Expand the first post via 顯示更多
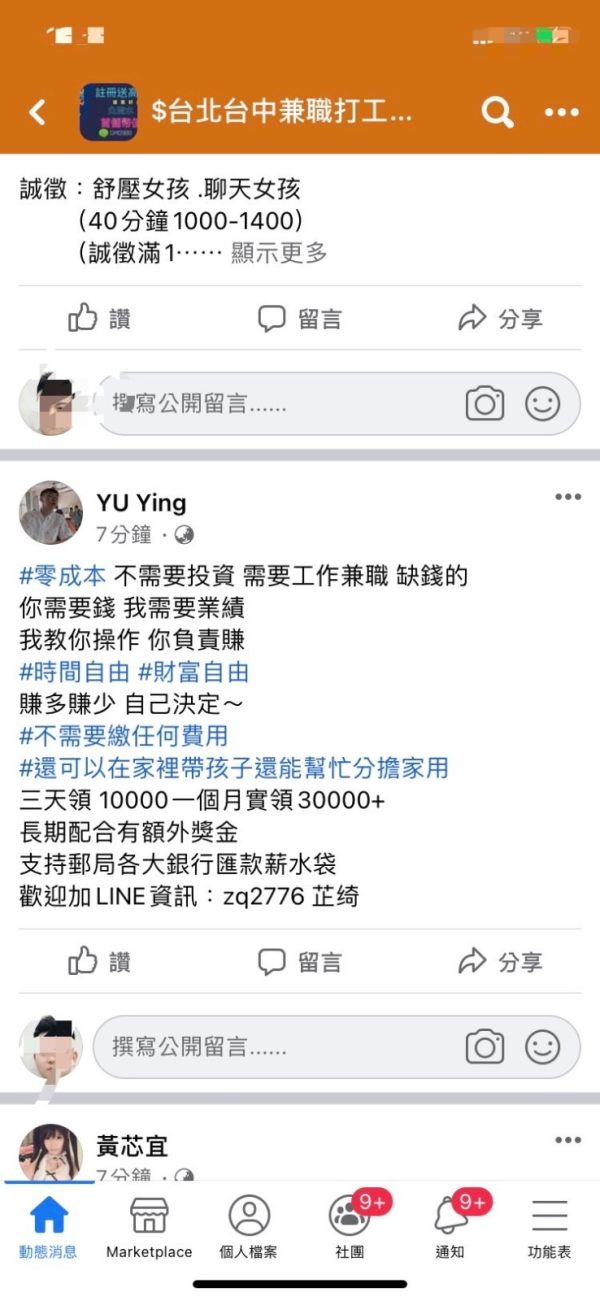The image size is (600, 1301). tap(279, 253)
